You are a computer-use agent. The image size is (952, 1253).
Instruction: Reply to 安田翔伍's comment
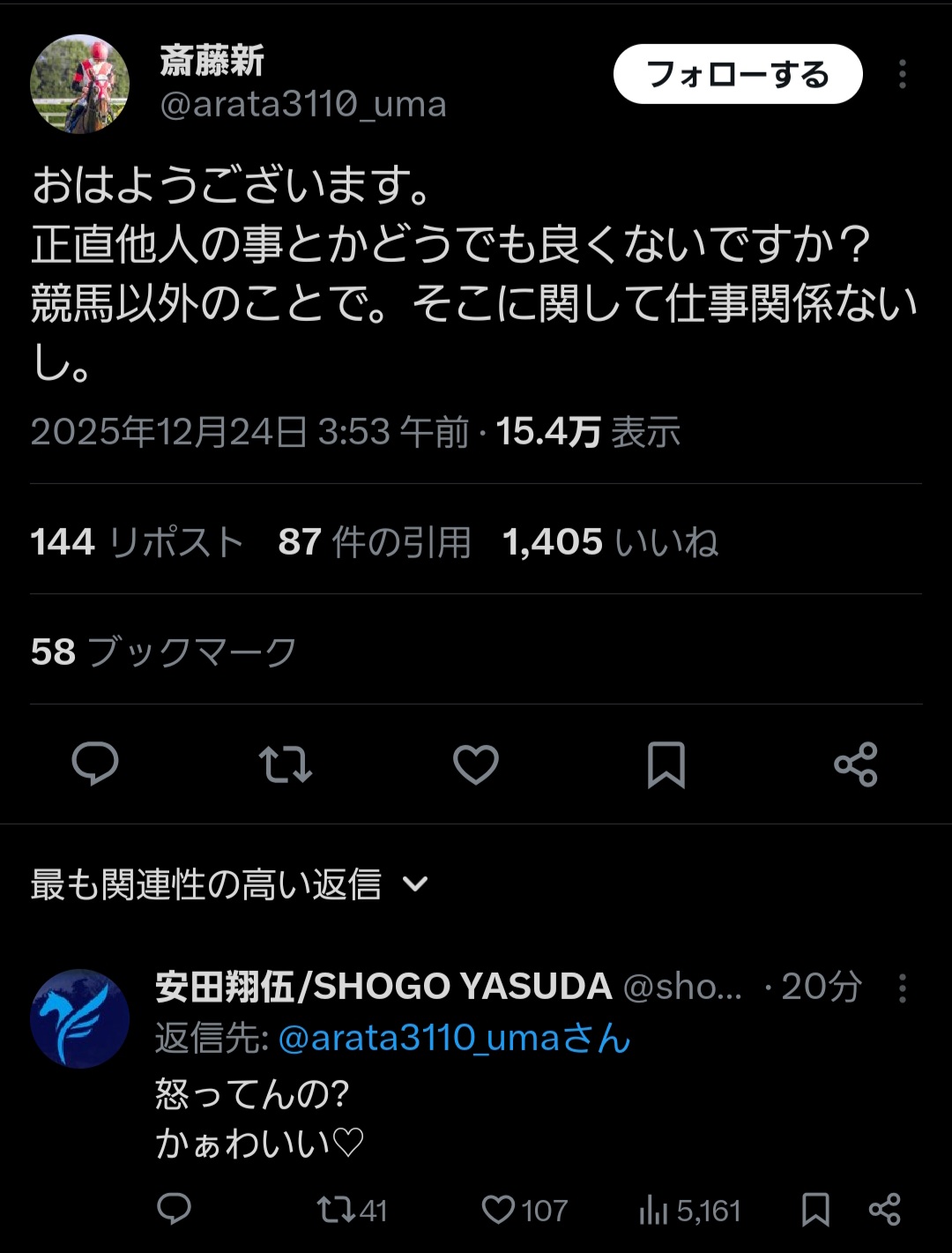click(174, 1209)
